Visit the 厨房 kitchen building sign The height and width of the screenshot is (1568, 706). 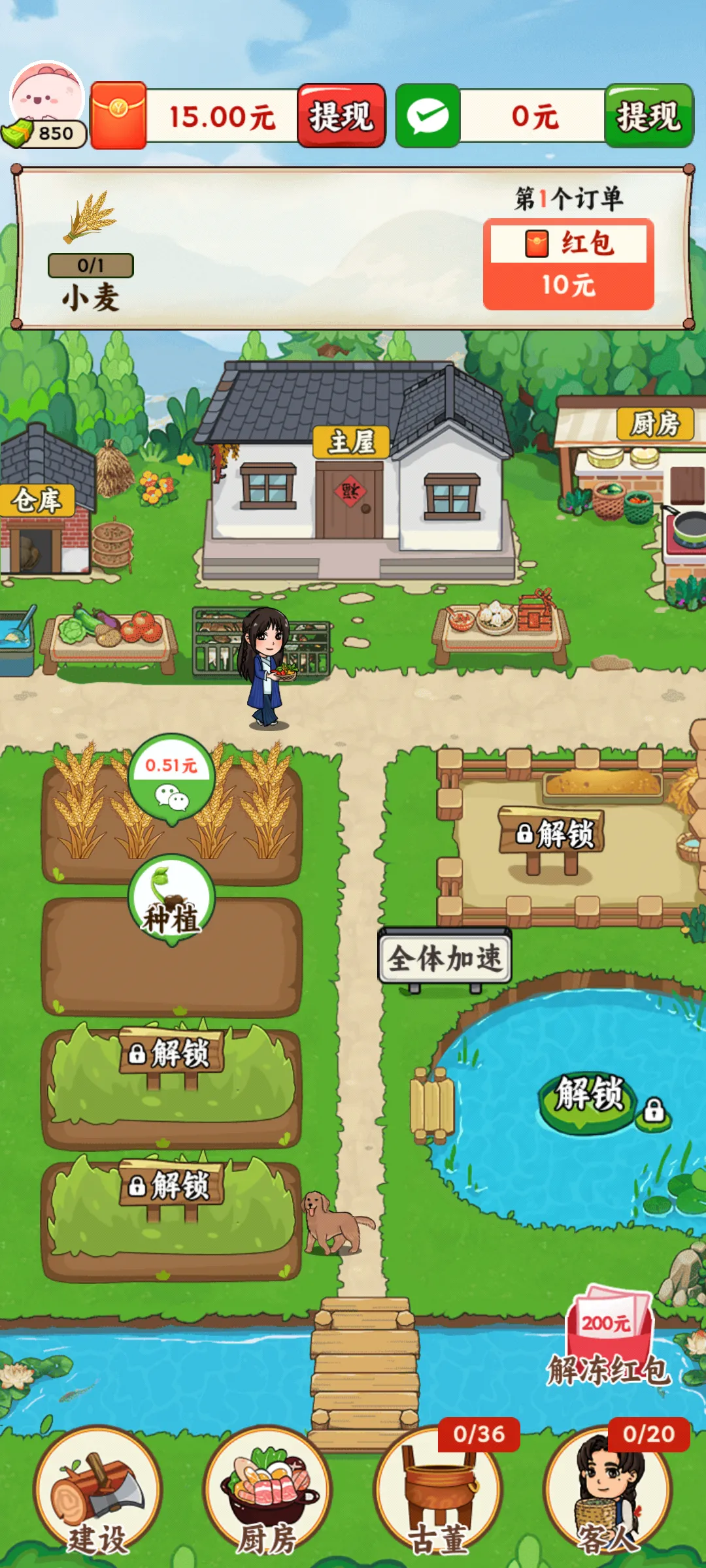click(655, 425)
